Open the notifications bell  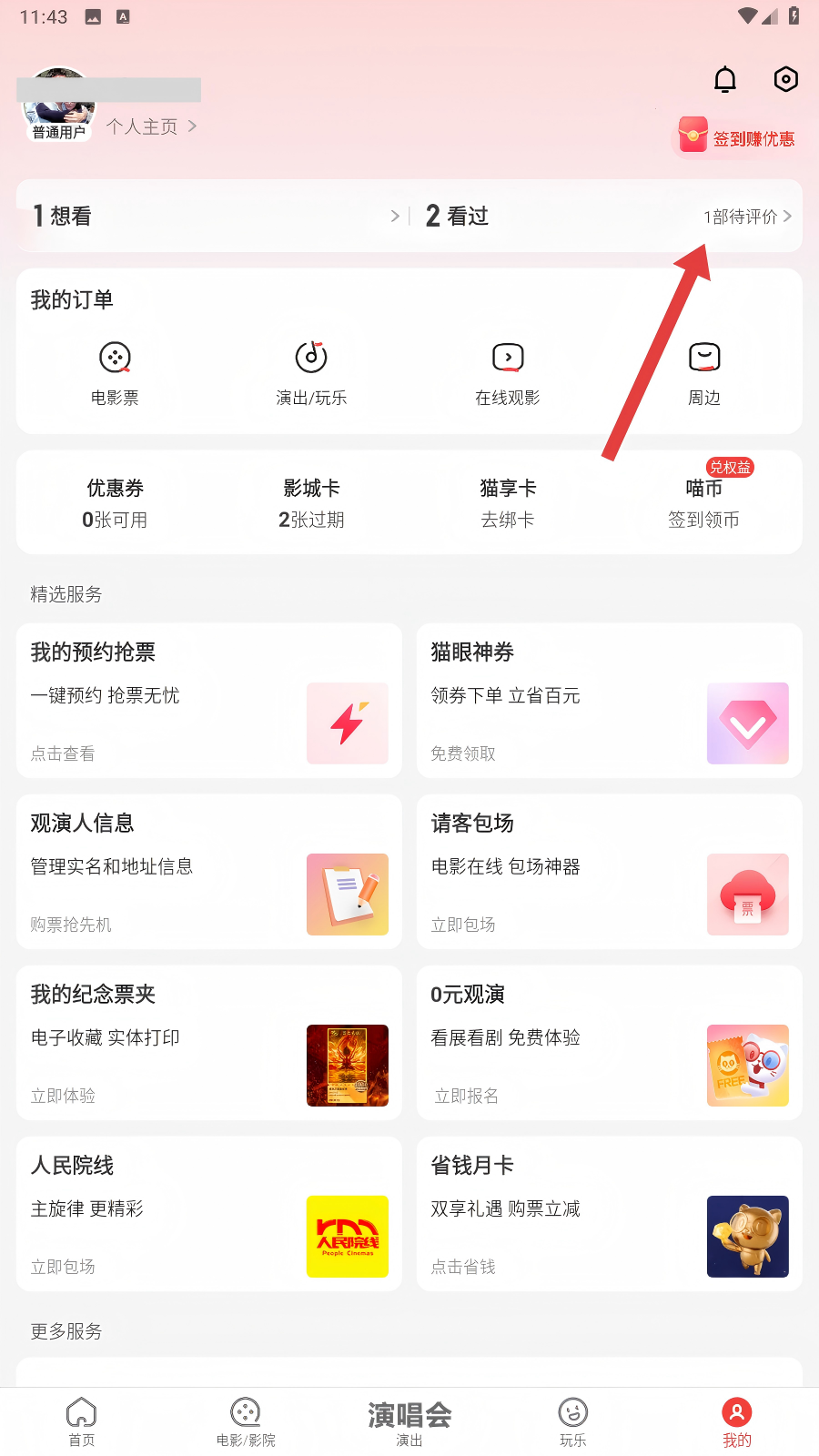tap(724, 80)
